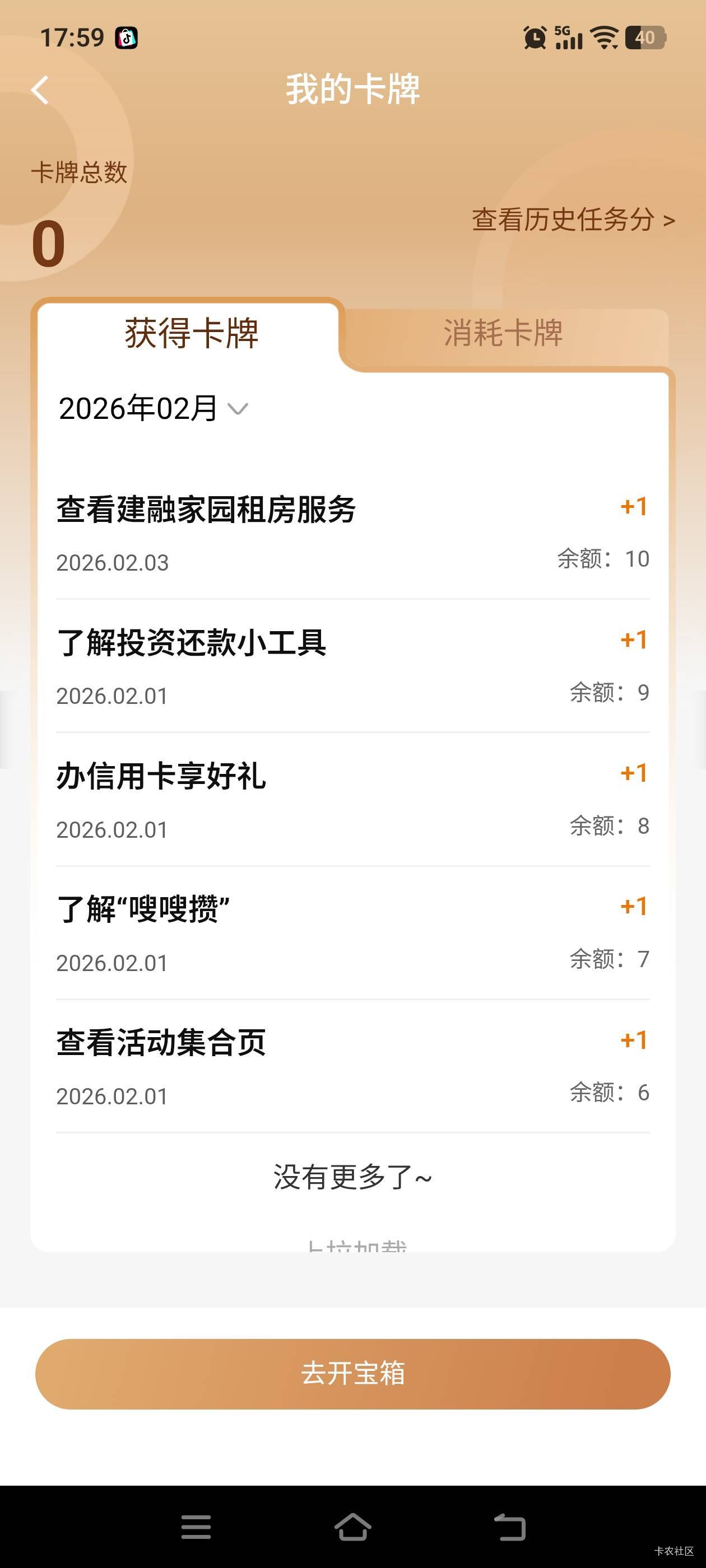The image size is (706, 1568).
Task: Switch to the 消耗卡牌 tab
Action: tap(503, 333)
